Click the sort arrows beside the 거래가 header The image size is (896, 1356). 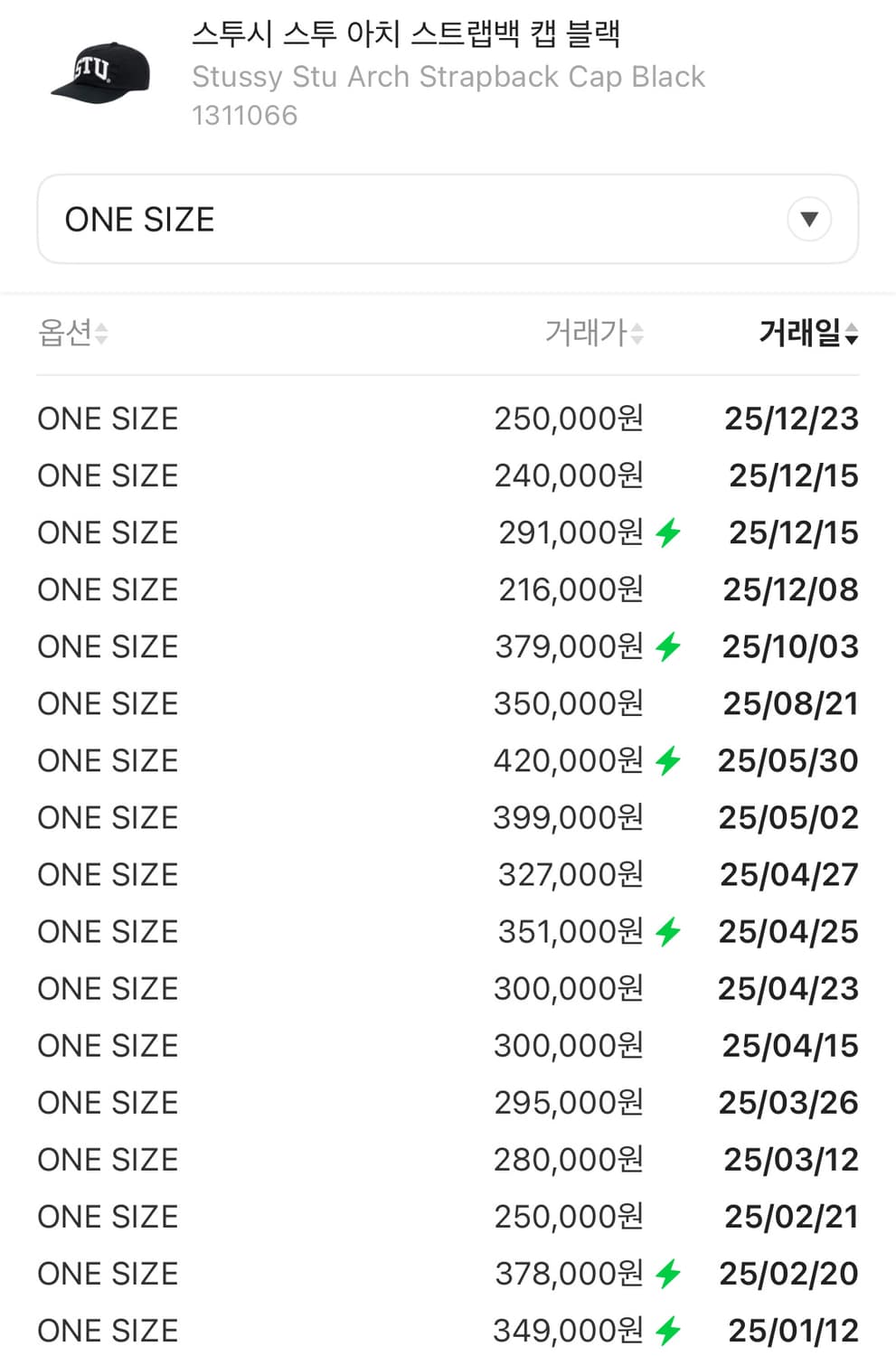click(638, 332)
